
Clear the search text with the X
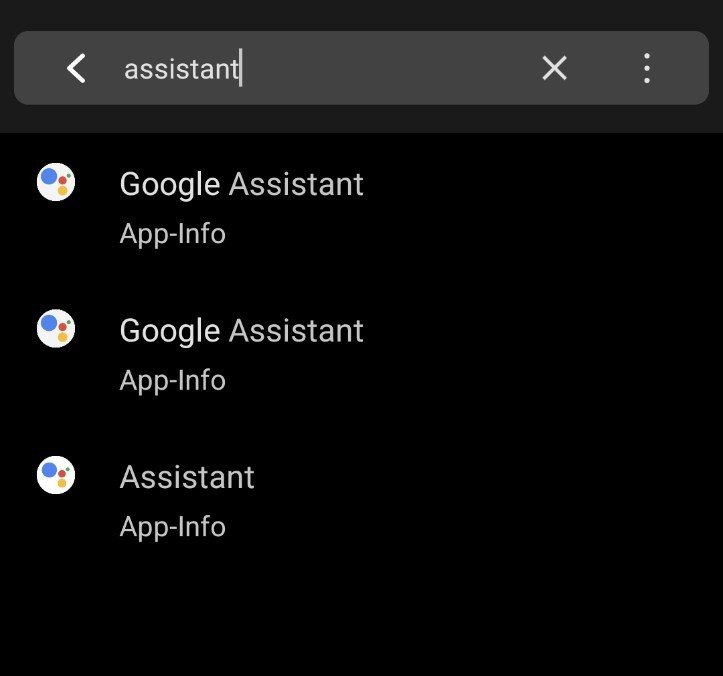point(554,68)
